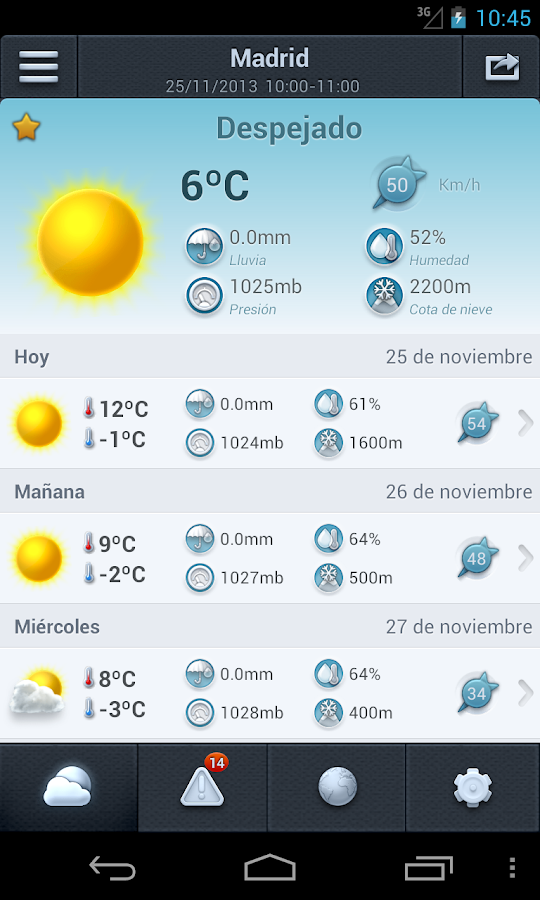Open Mañana forecast for 26 de noviembre
This screenshot has width=540, height=900.
pos(270,558)
